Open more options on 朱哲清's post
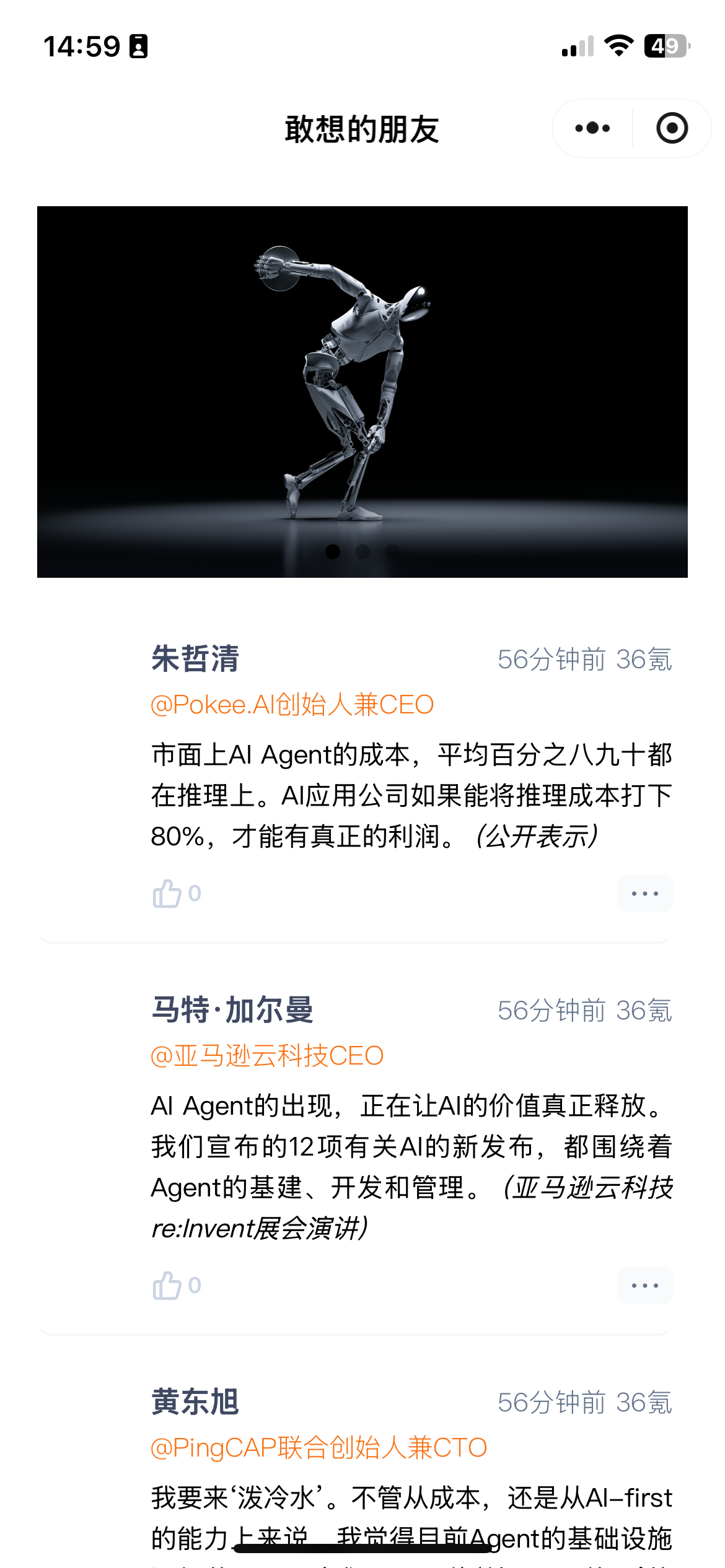725x1568 pixels. [x=644, y=893]
